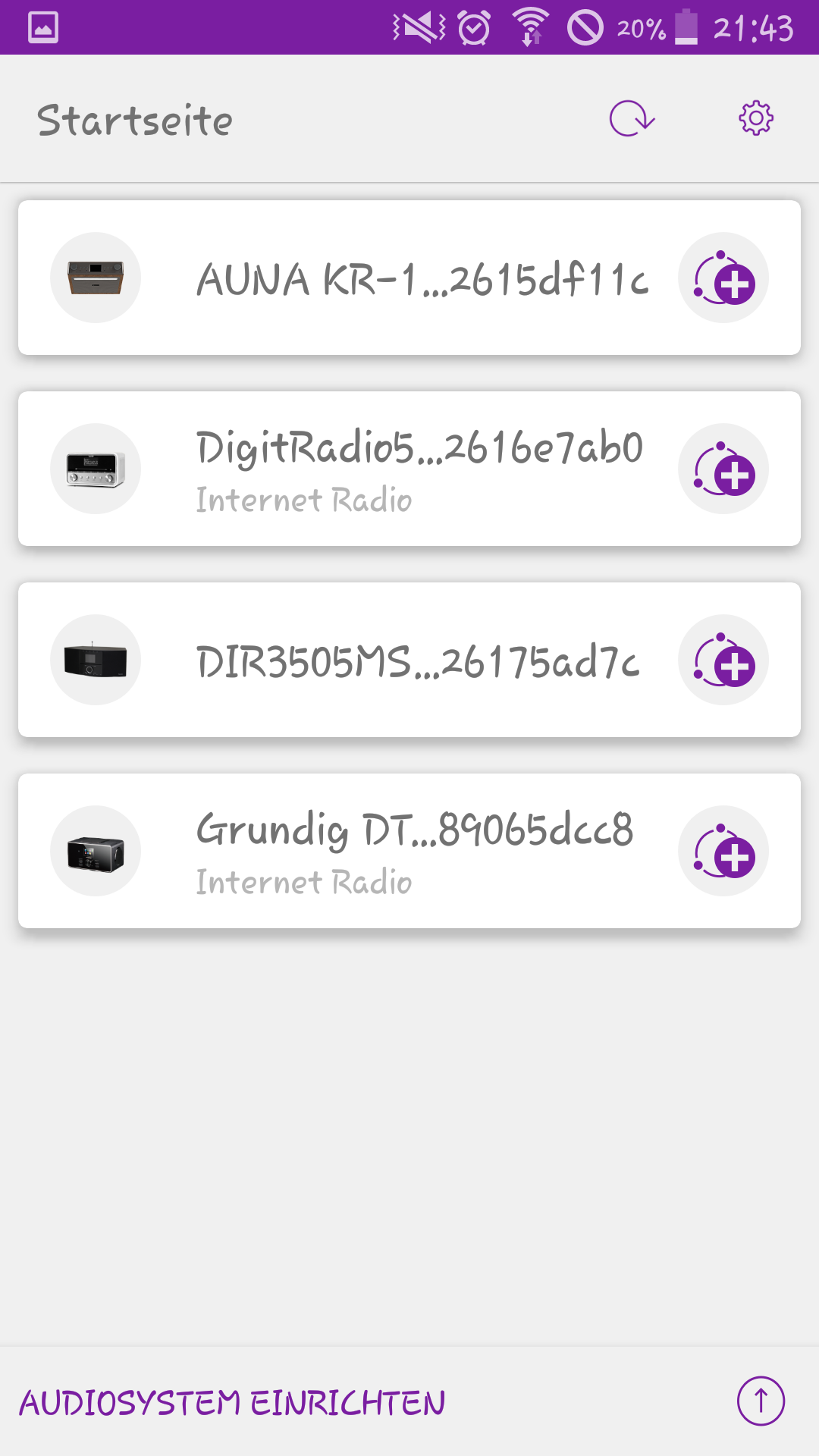
Task: Expand the setup panel with the up arrow
Action: click(x=761, y=1401)
